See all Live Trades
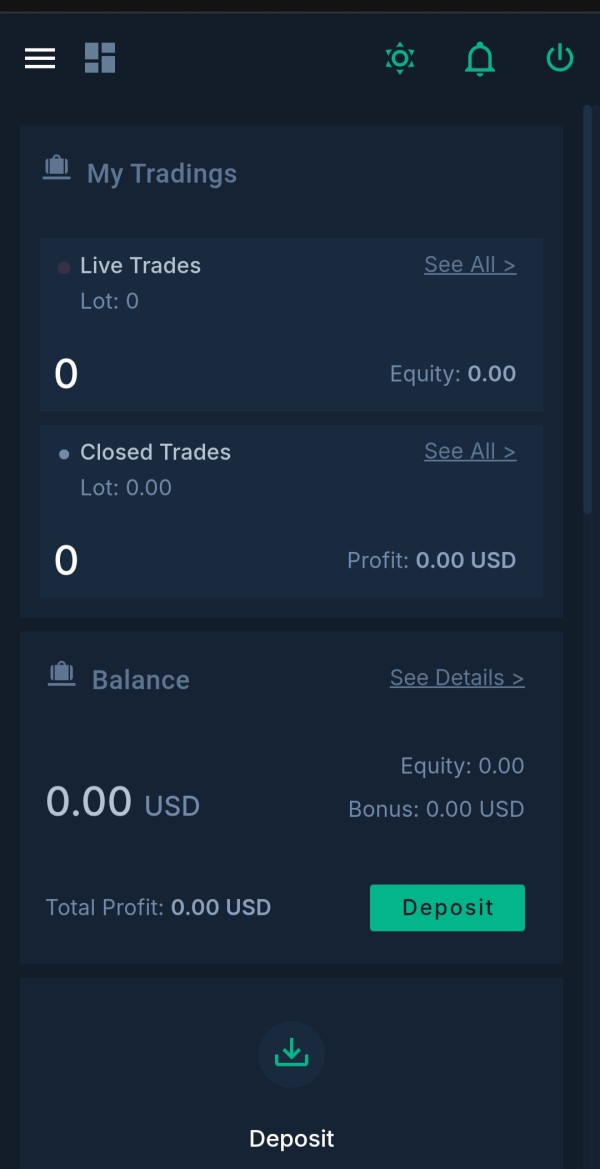The width and height of the screenshot is (600, 1169). pyautogui.click(x=470, y=265)
